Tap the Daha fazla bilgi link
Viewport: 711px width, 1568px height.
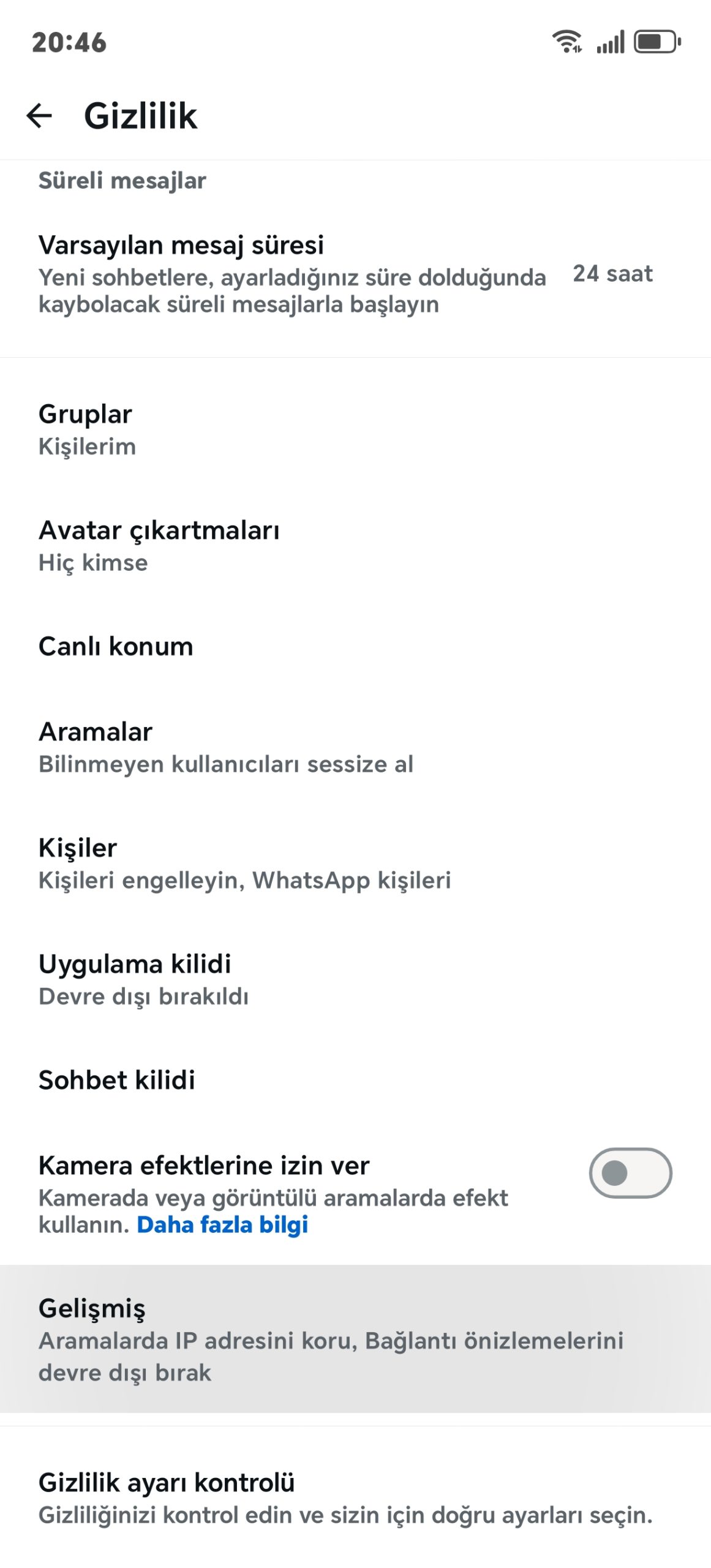[x=222, y=1225]
